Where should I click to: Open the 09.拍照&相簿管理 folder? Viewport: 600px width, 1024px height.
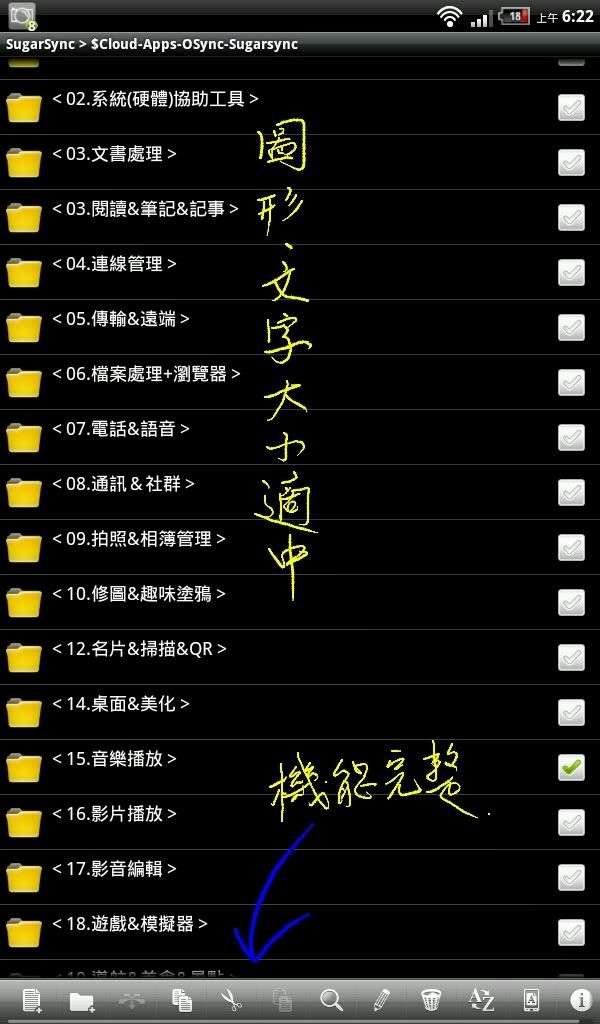pyautogui.click(x=139, y=539)
